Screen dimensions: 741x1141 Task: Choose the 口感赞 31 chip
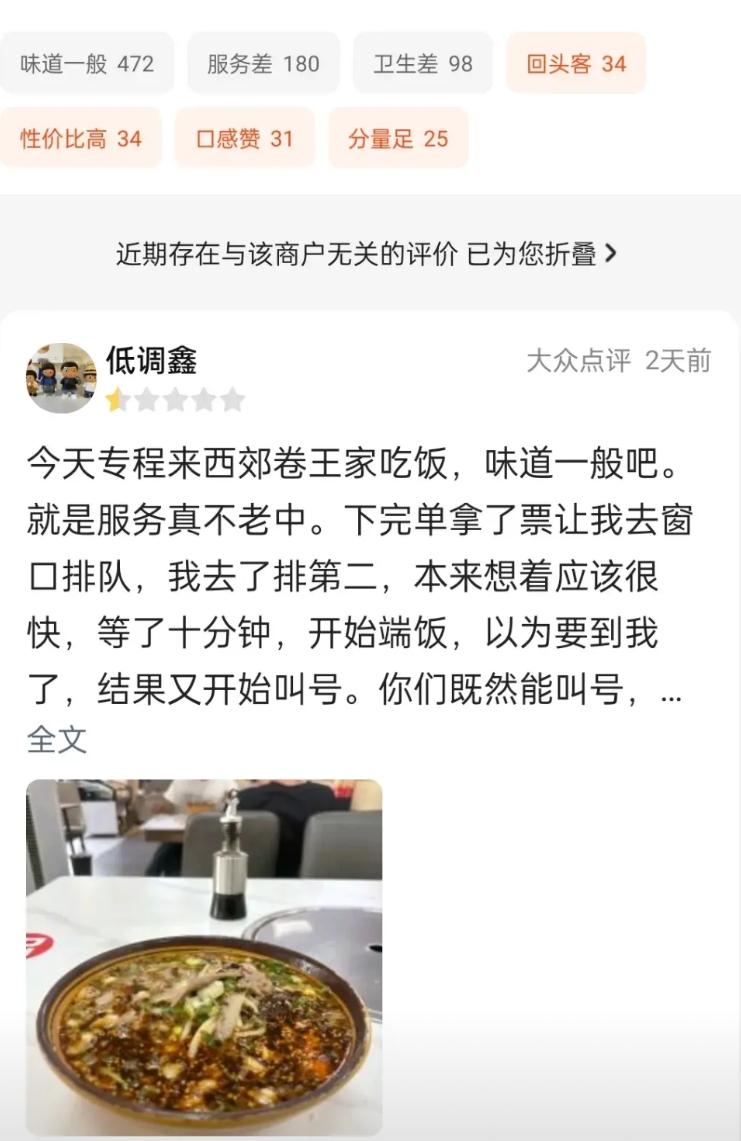pyautogui.click(x=244, y=138)
